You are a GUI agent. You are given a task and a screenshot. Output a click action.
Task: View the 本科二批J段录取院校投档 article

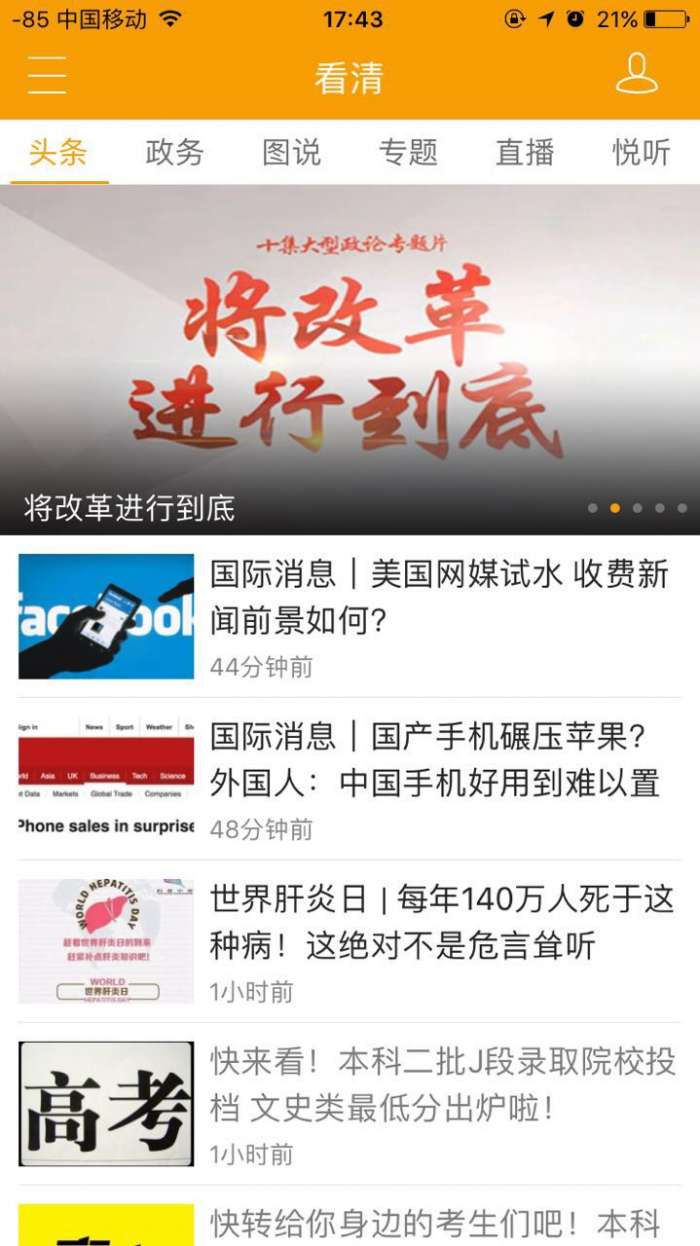440,1084
